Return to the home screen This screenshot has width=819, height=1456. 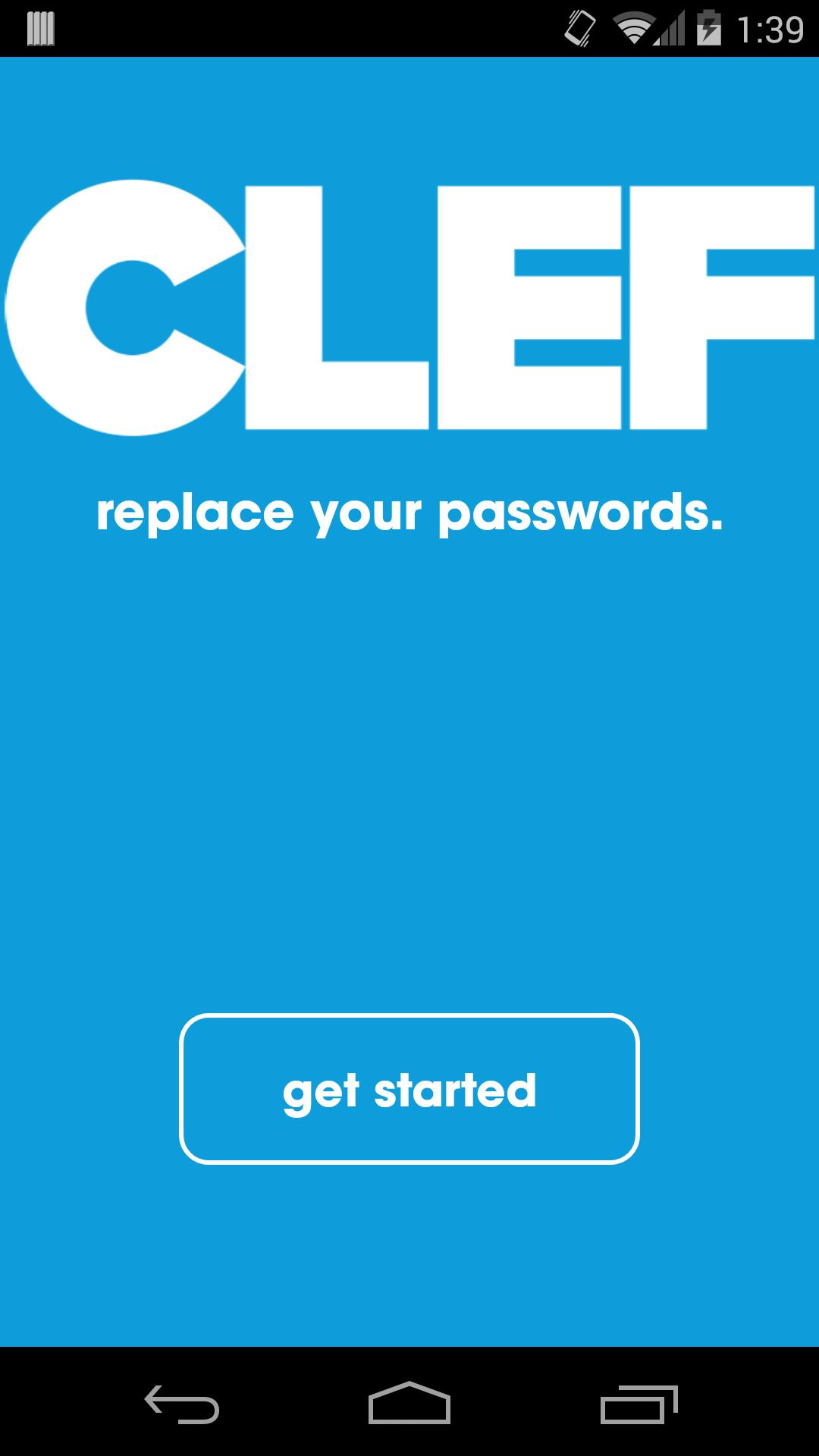tap(409, 1404)
